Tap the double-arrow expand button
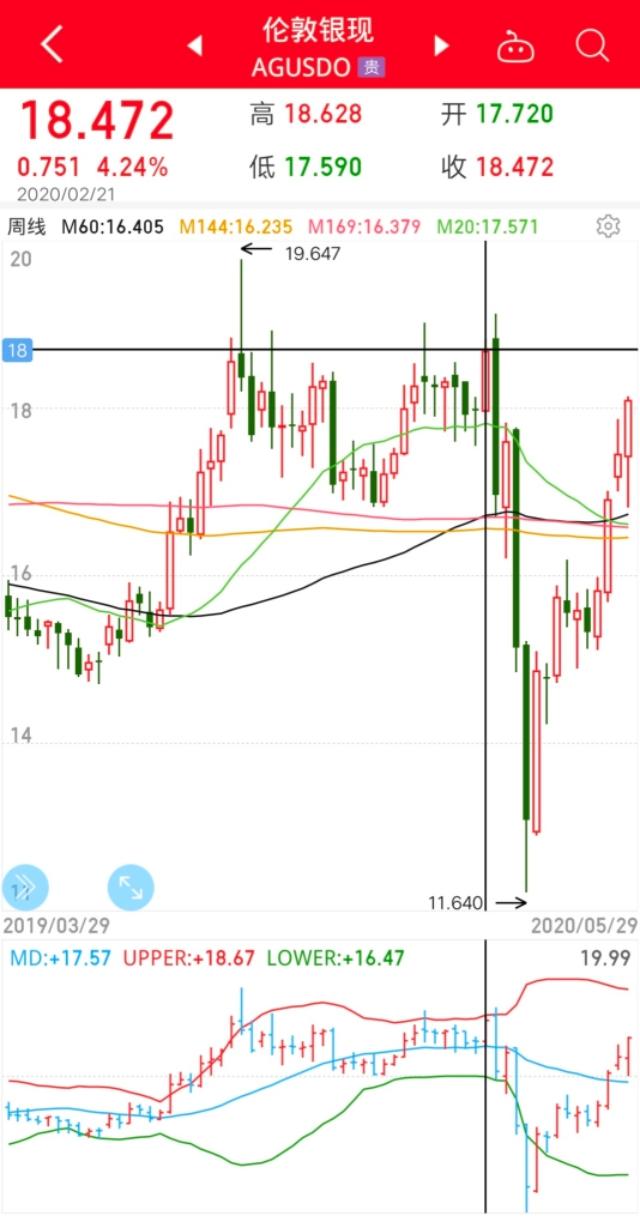The width and height of the screenshot is (640, 1222). point(25,886)
